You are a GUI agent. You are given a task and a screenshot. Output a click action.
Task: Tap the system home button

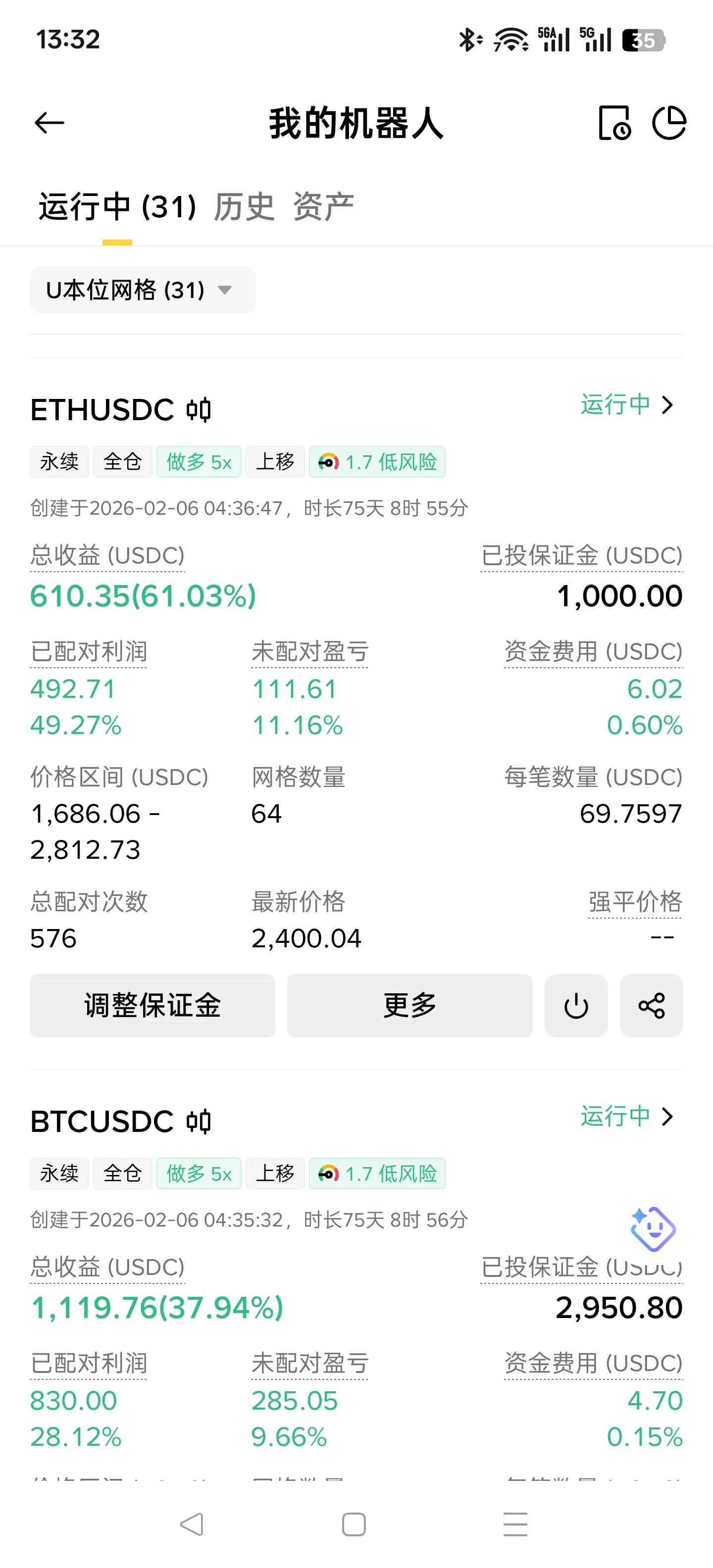point(354,1524)
